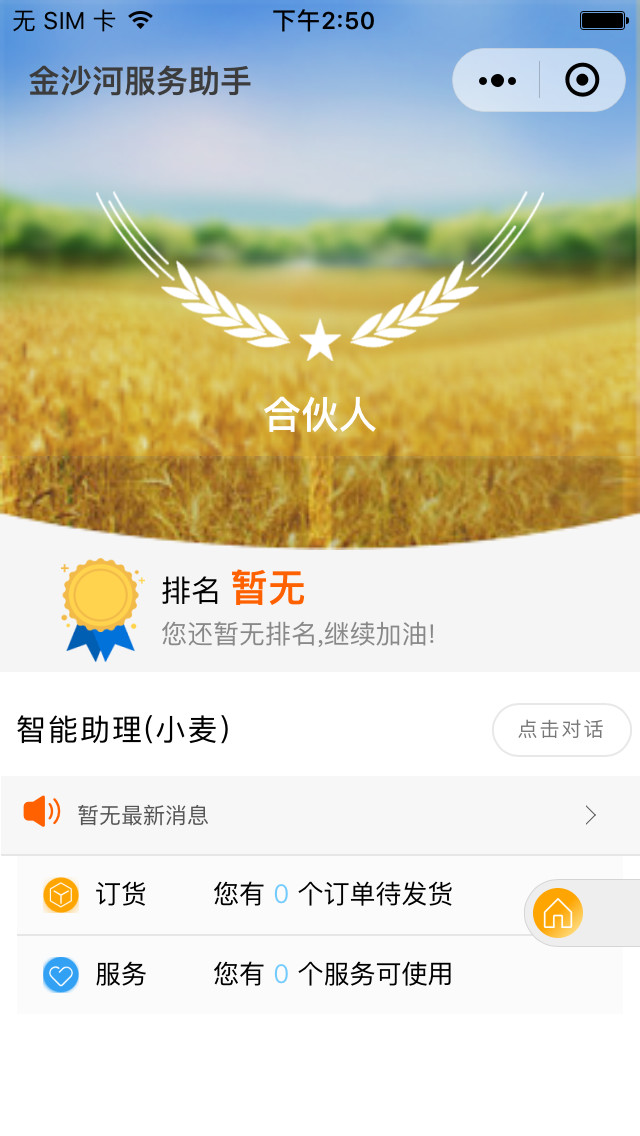
Task: Tap the 点击对话 button
Action: [x=561, y=730]
